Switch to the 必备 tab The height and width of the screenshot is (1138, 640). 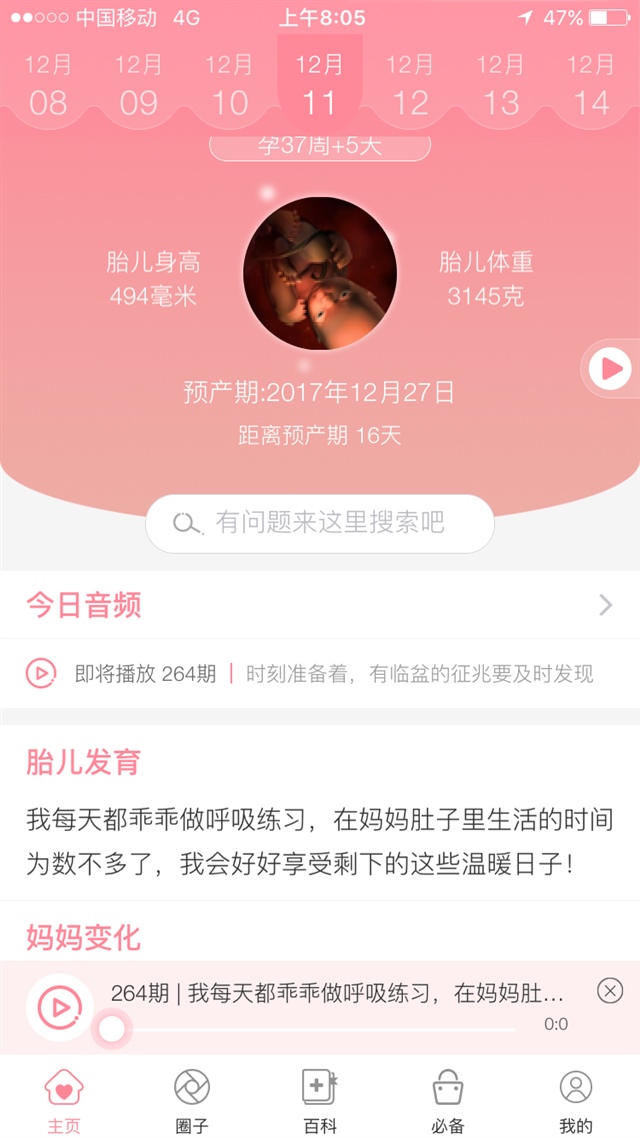(x=448, y=1099)
